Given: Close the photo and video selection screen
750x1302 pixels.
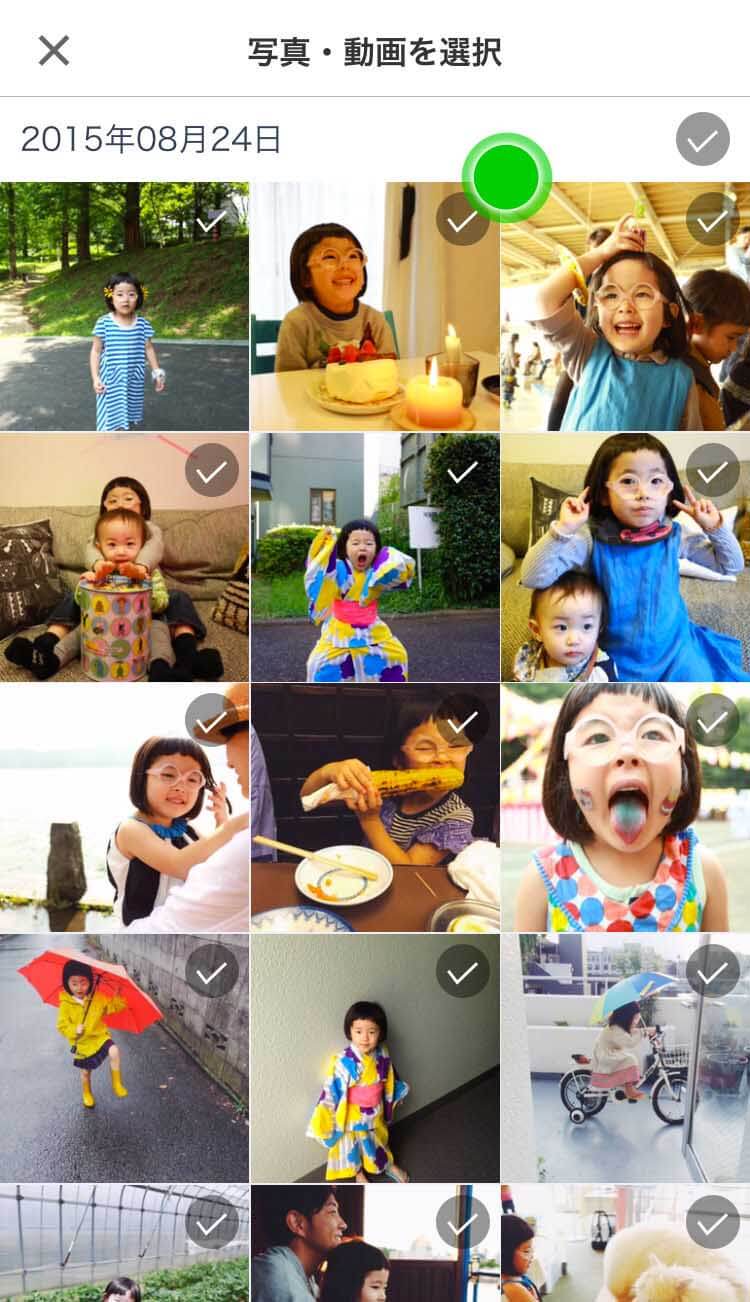Looking at the screenshot, I should click(53, 51).
